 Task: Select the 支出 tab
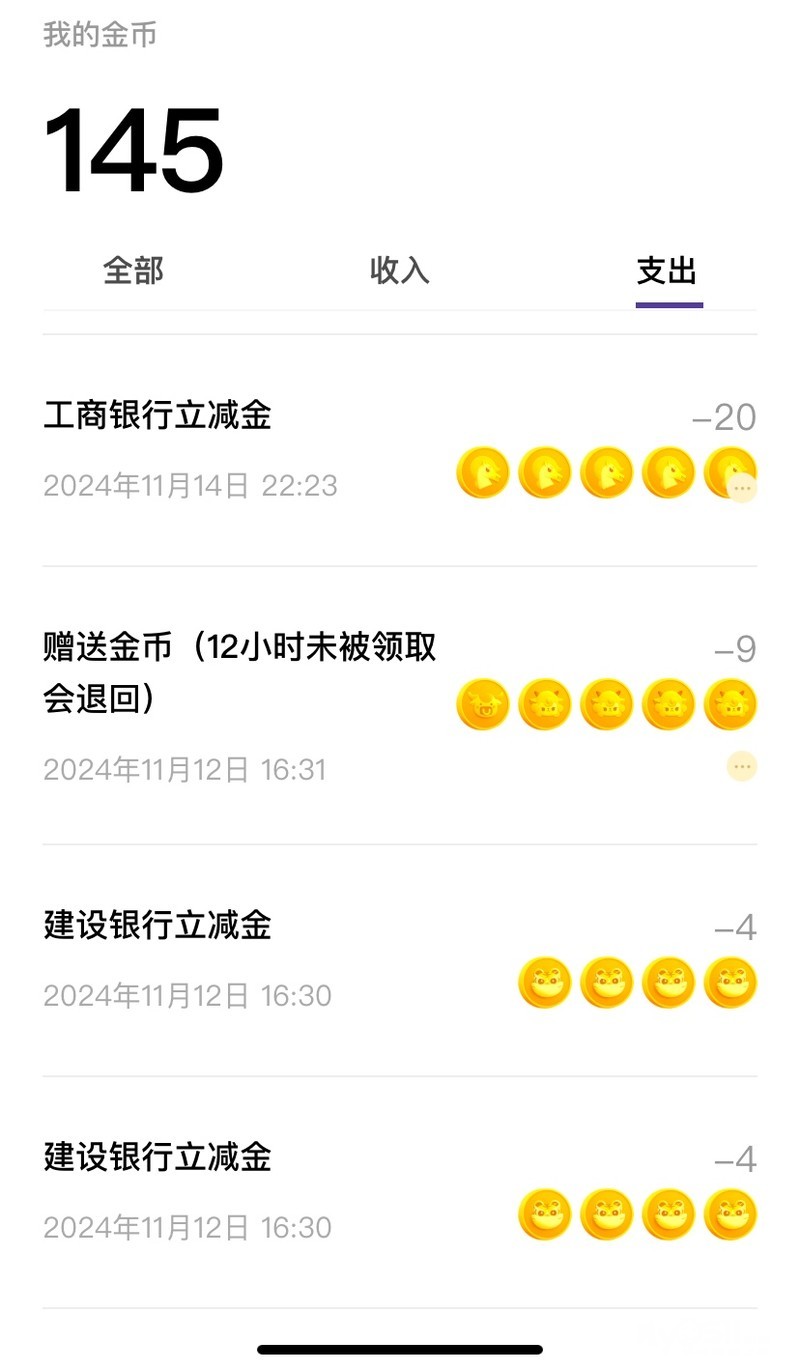[667, 271]
